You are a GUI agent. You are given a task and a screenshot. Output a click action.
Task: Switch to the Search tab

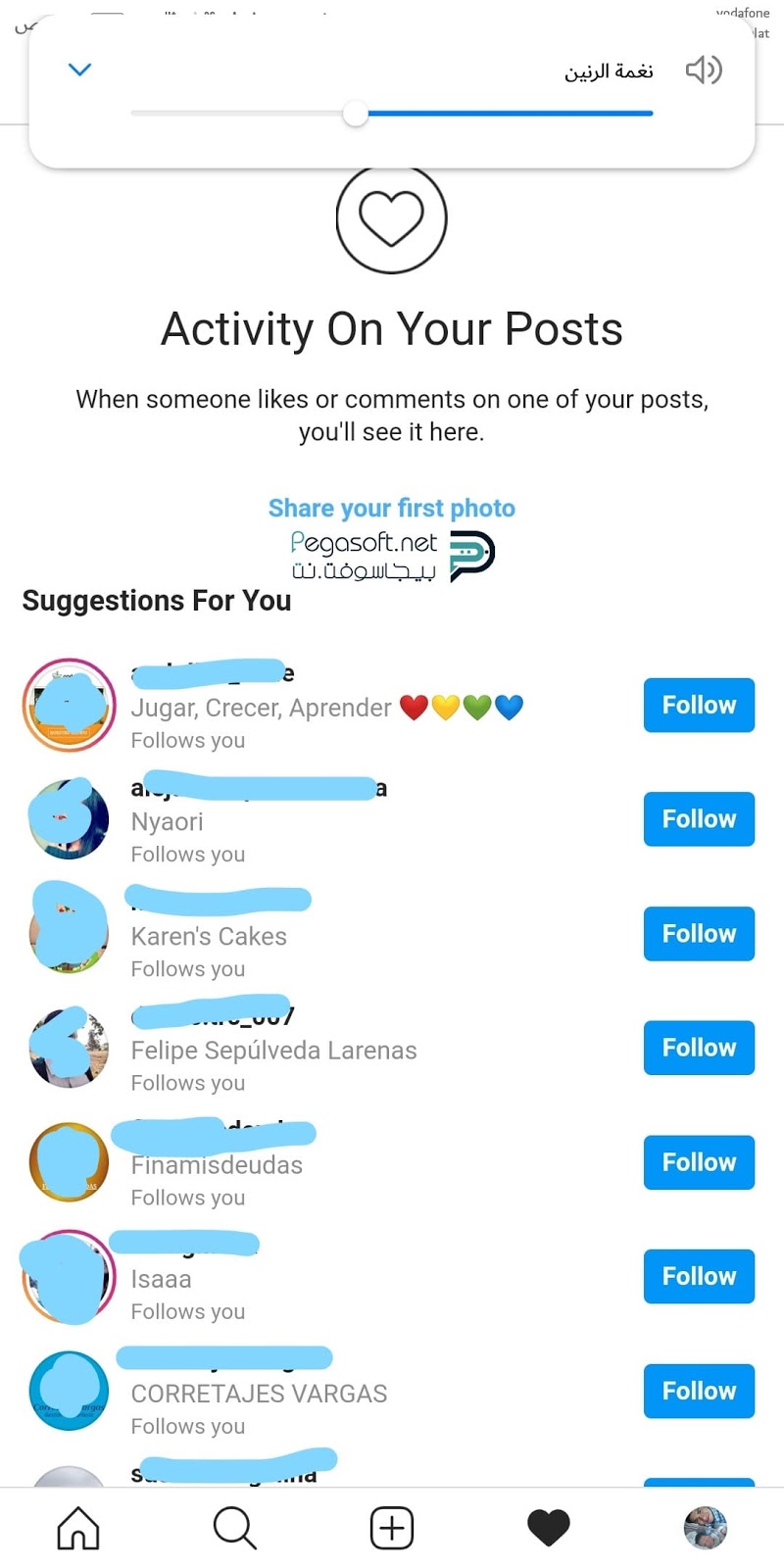pos(234,1528)
